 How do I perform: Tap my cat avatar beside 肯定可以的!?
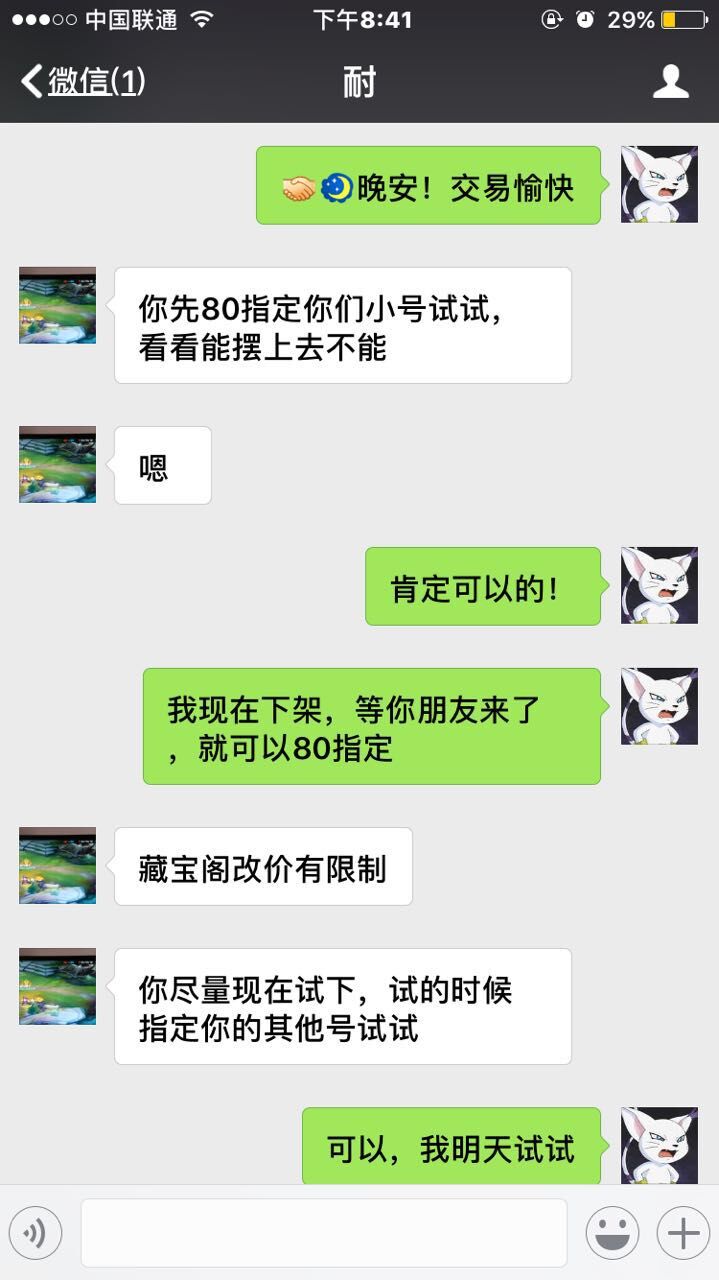(x=659, y=585)
